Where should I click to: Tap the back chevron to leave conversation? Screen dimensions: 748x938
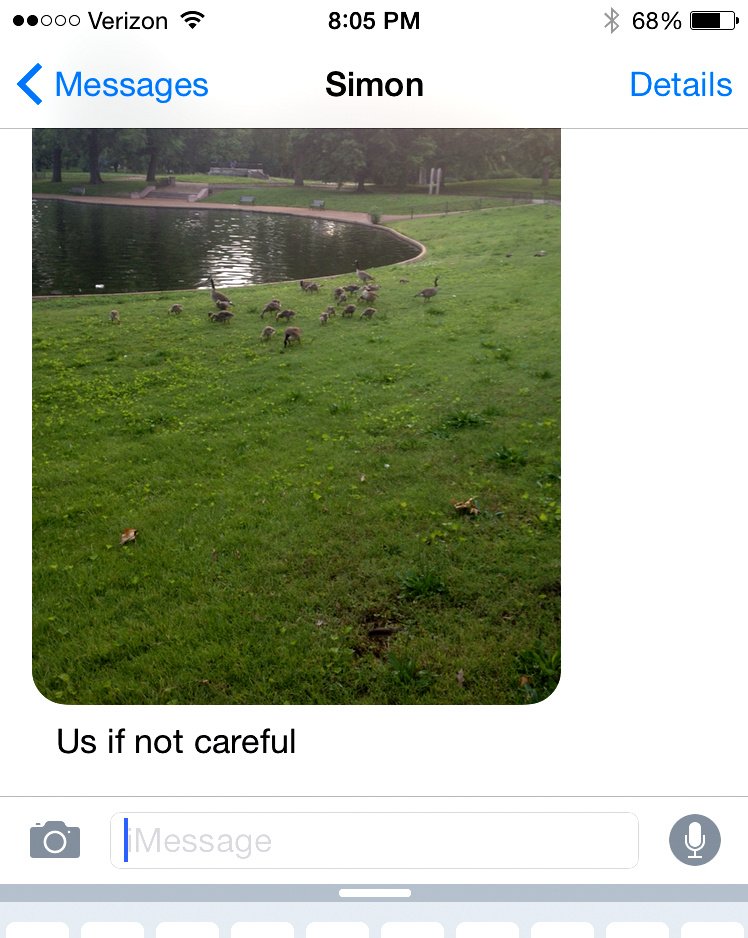[28, 84]
